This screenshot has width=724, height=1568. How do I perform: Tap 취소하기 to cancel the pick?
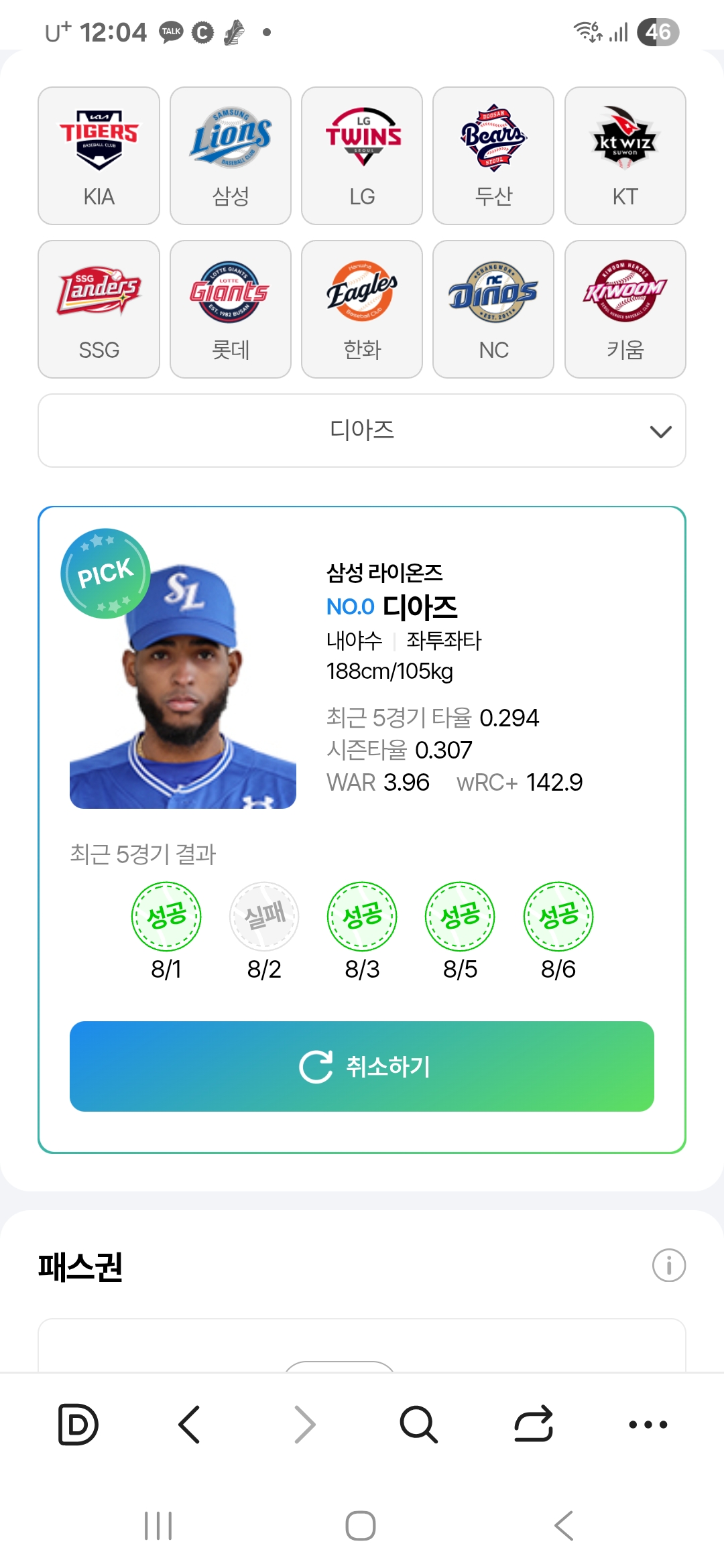[x=362, y=1066]
